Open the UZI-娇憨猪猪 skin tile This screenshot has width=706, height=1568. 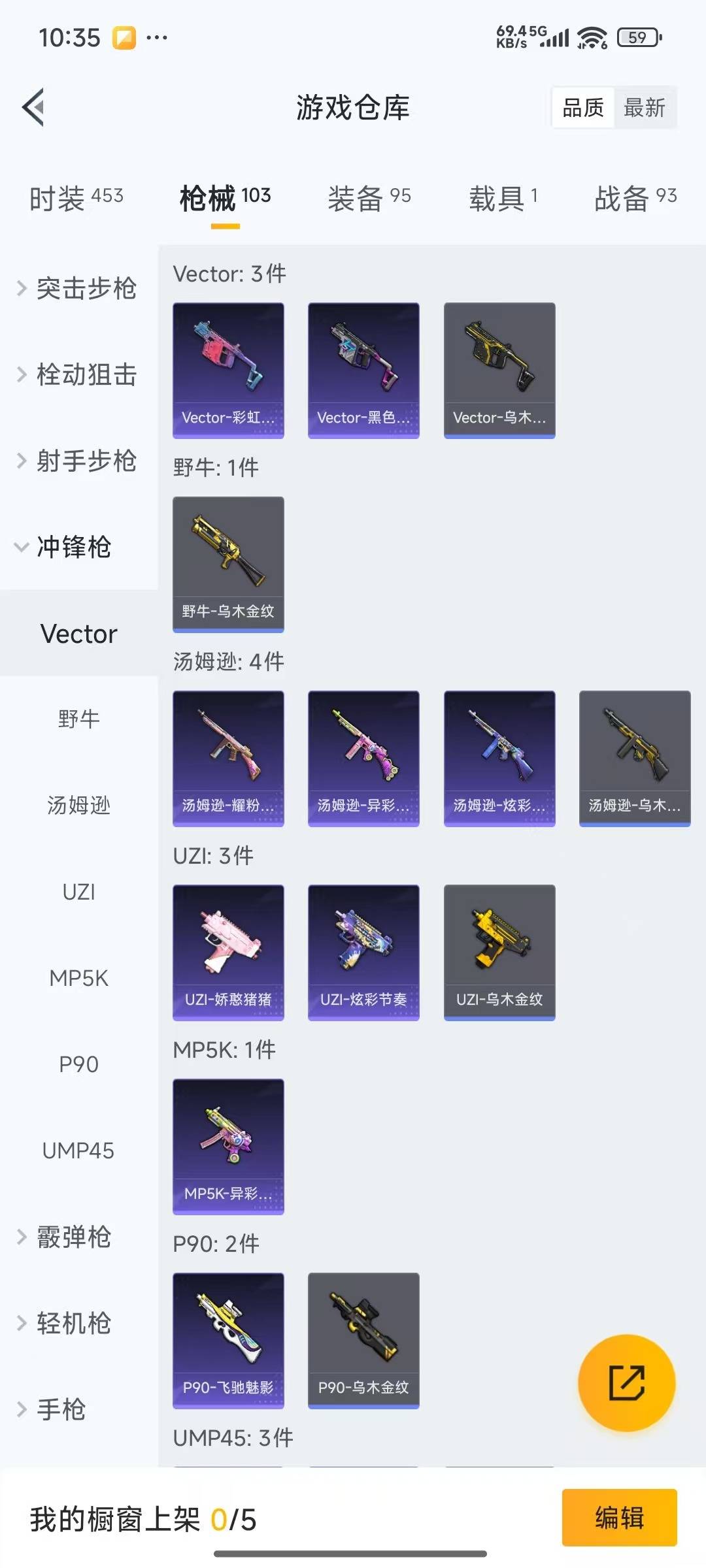(x=228, y=952)
